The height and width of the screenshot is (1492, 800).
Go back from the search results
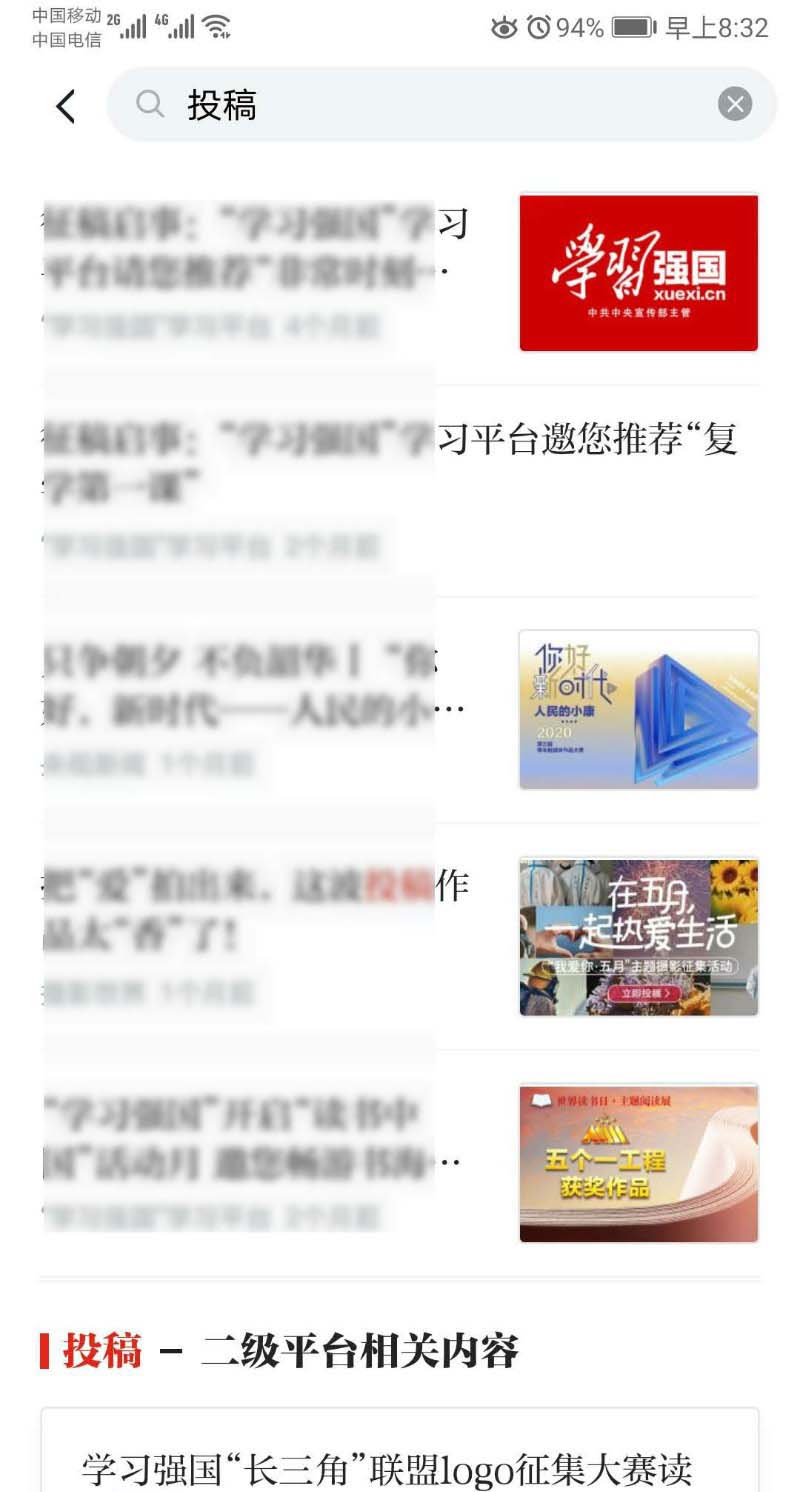[x=66, y=105]
